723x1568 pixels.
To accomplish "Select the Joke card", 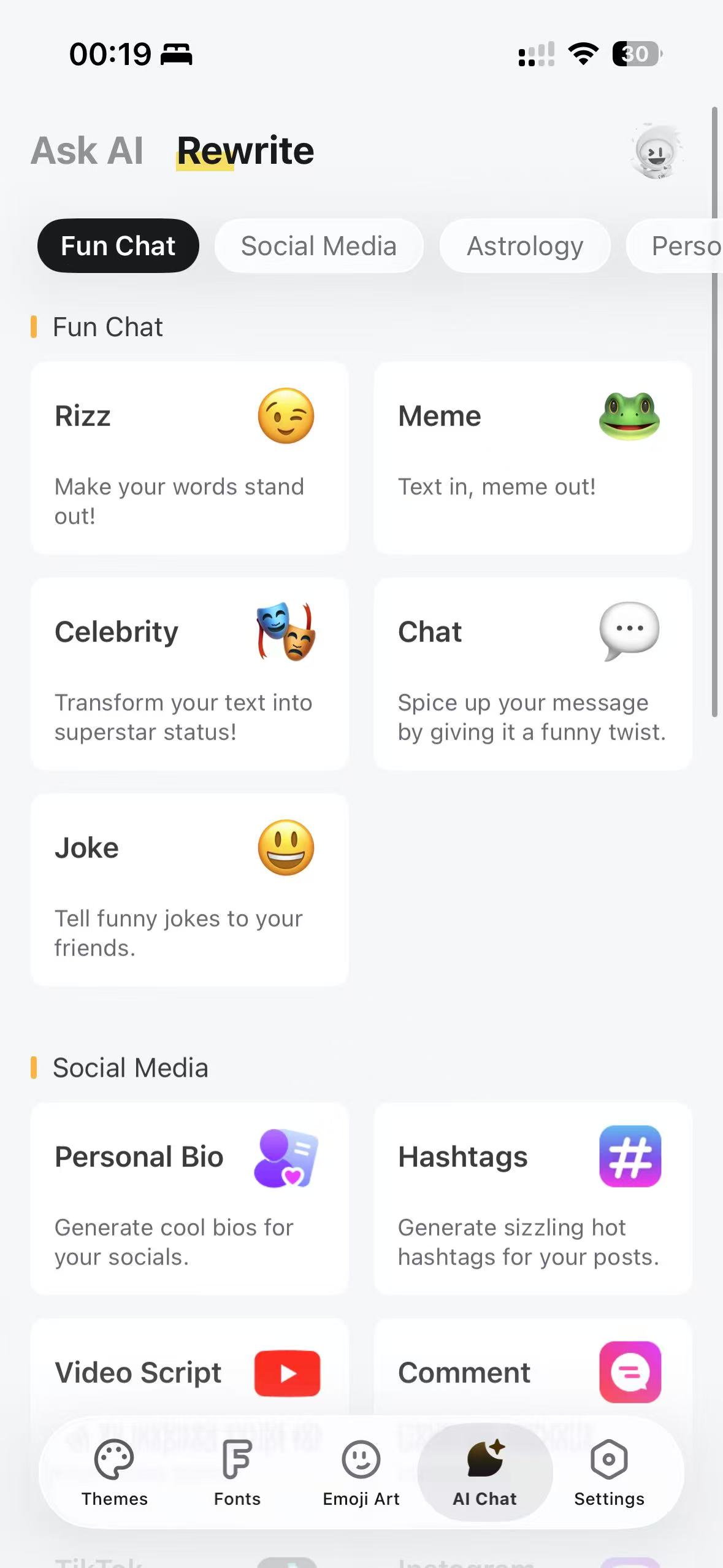I will pyautogui.click(x=188, y=890).
